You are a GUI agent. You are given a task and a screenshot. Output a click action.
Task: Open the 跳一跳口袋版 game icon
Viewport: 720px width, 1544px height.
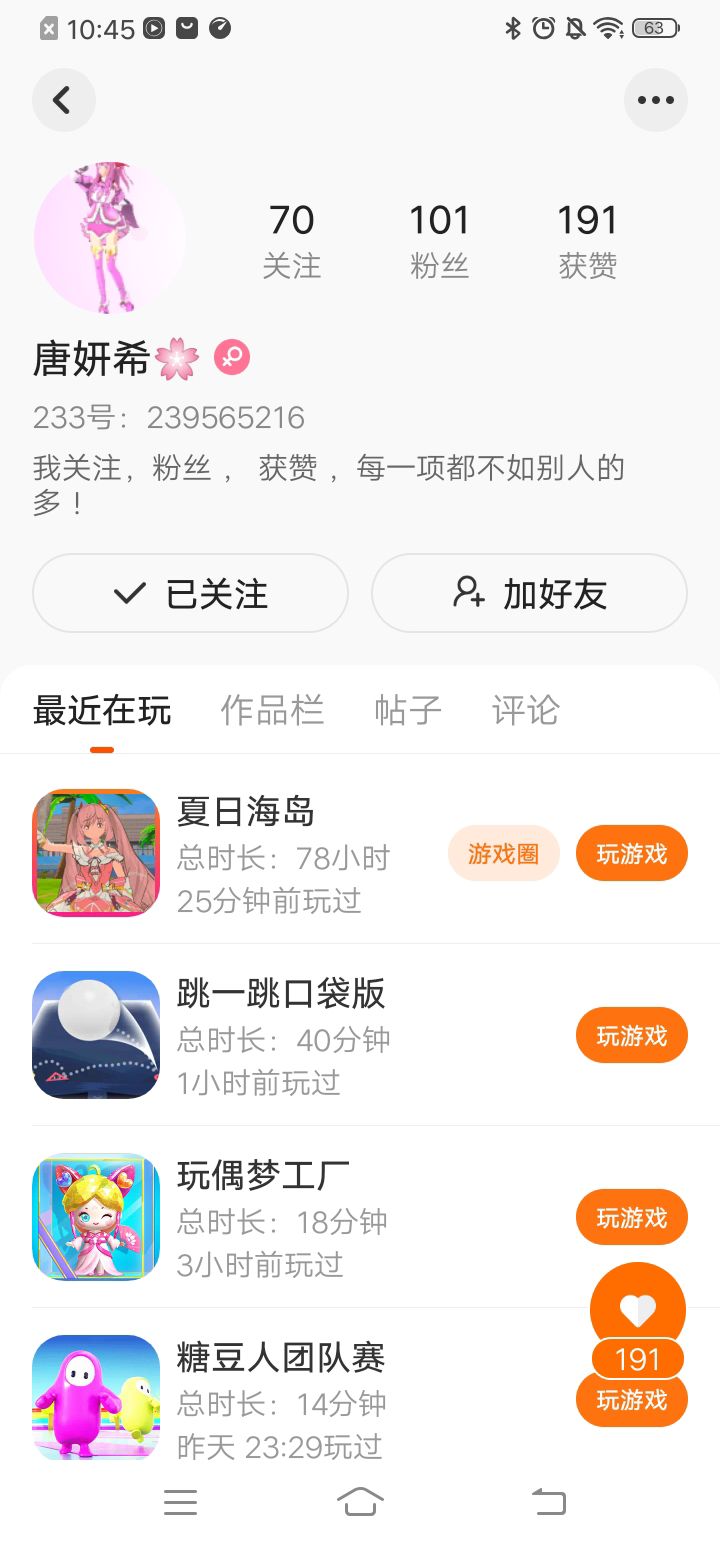click(x=96, y=1036)
